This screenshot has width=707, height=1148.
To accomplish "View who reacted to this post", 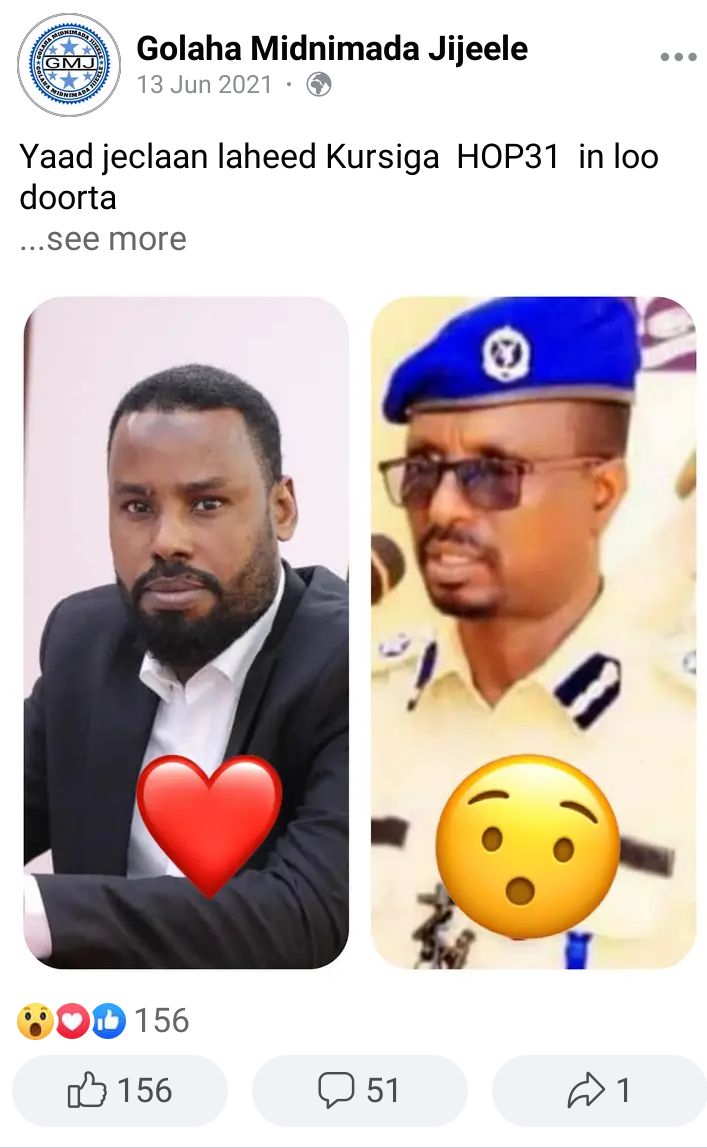I will pyautogui.click(x=103, y=1020).
